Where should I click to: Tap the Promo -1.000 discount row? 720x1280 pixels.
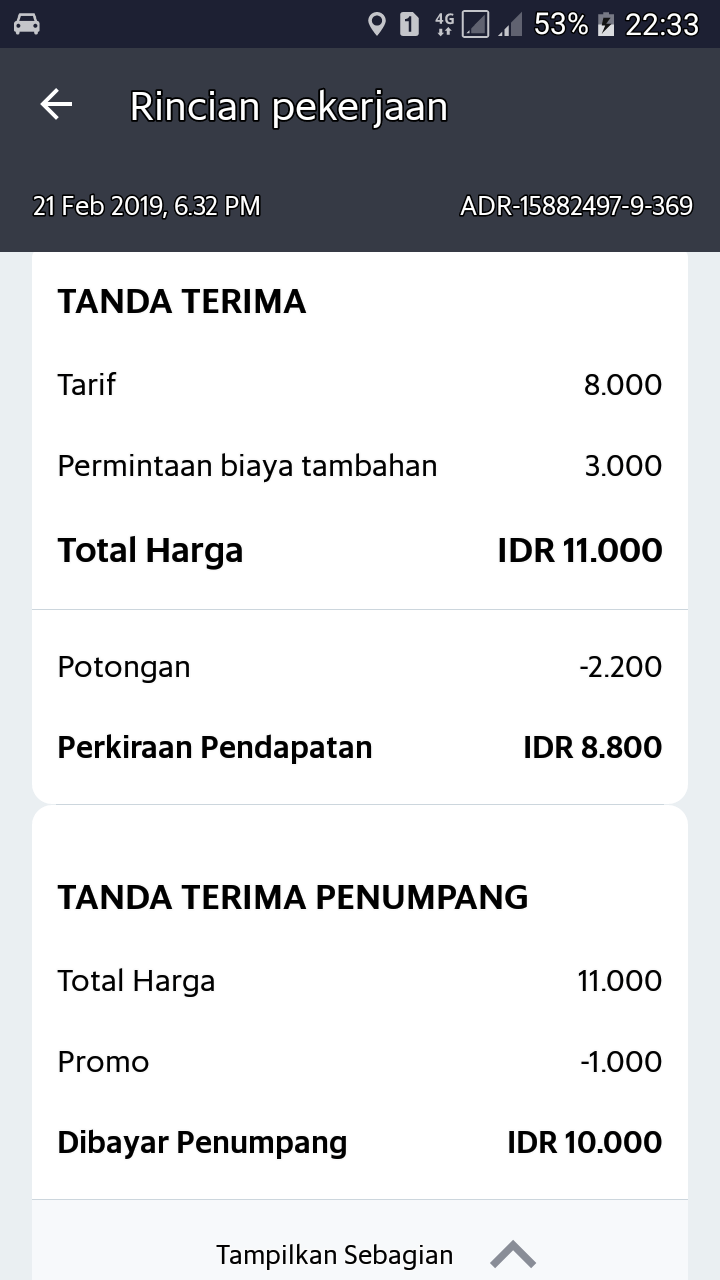(360, 1061)
